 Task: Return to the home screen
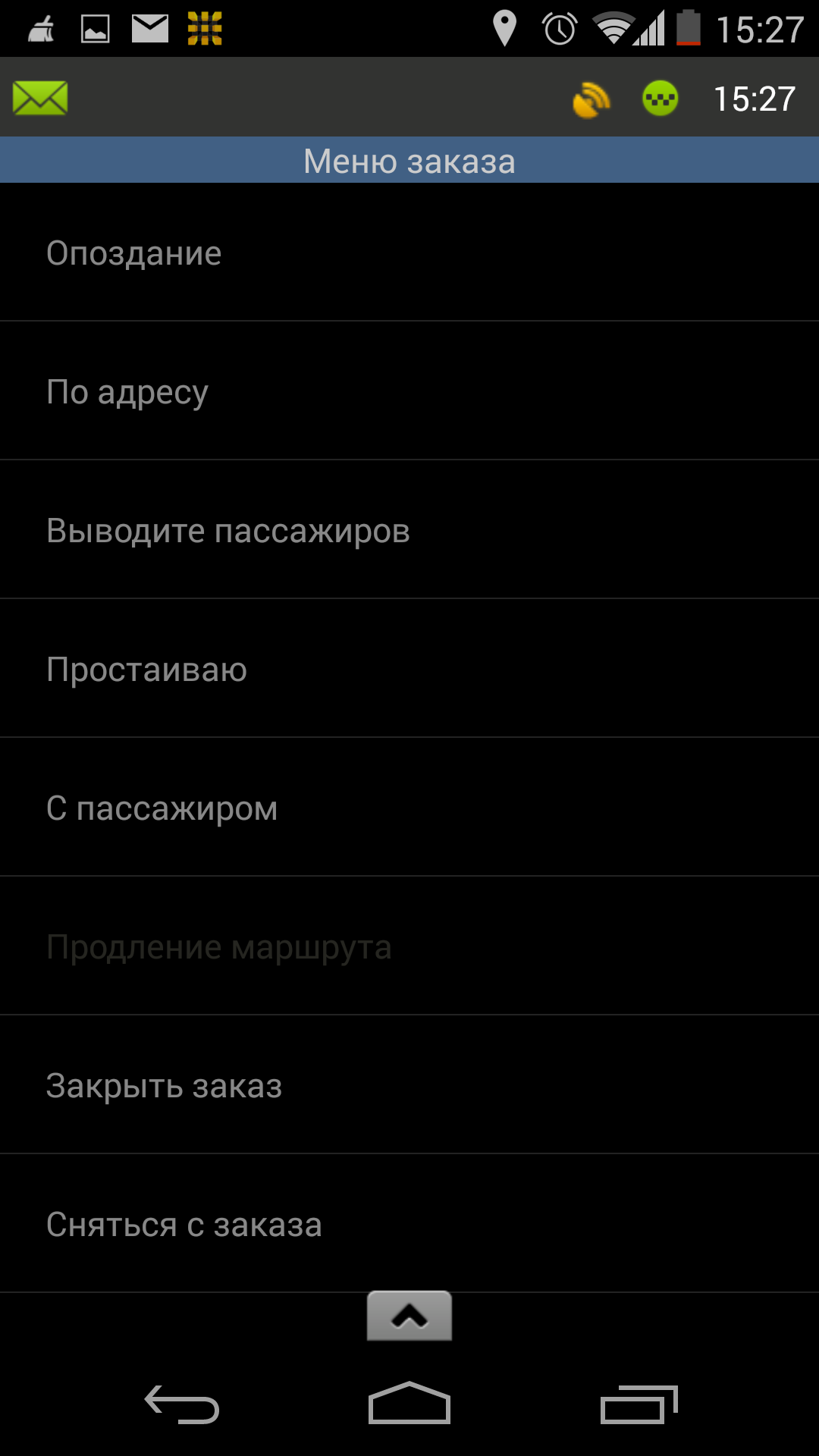click(x=409, y=1404)
